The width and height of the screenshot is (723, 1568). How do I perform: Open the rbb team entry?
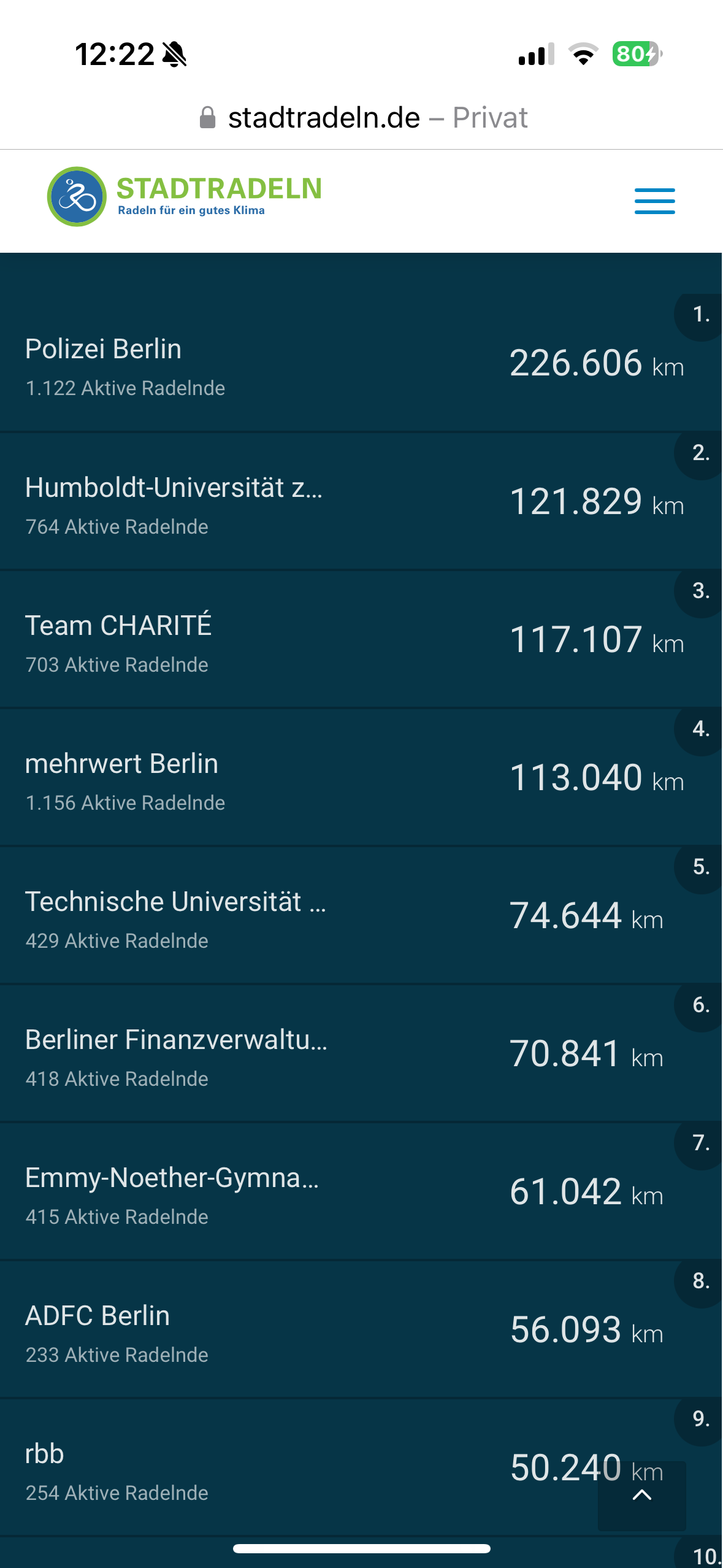tap(361, 1467)
